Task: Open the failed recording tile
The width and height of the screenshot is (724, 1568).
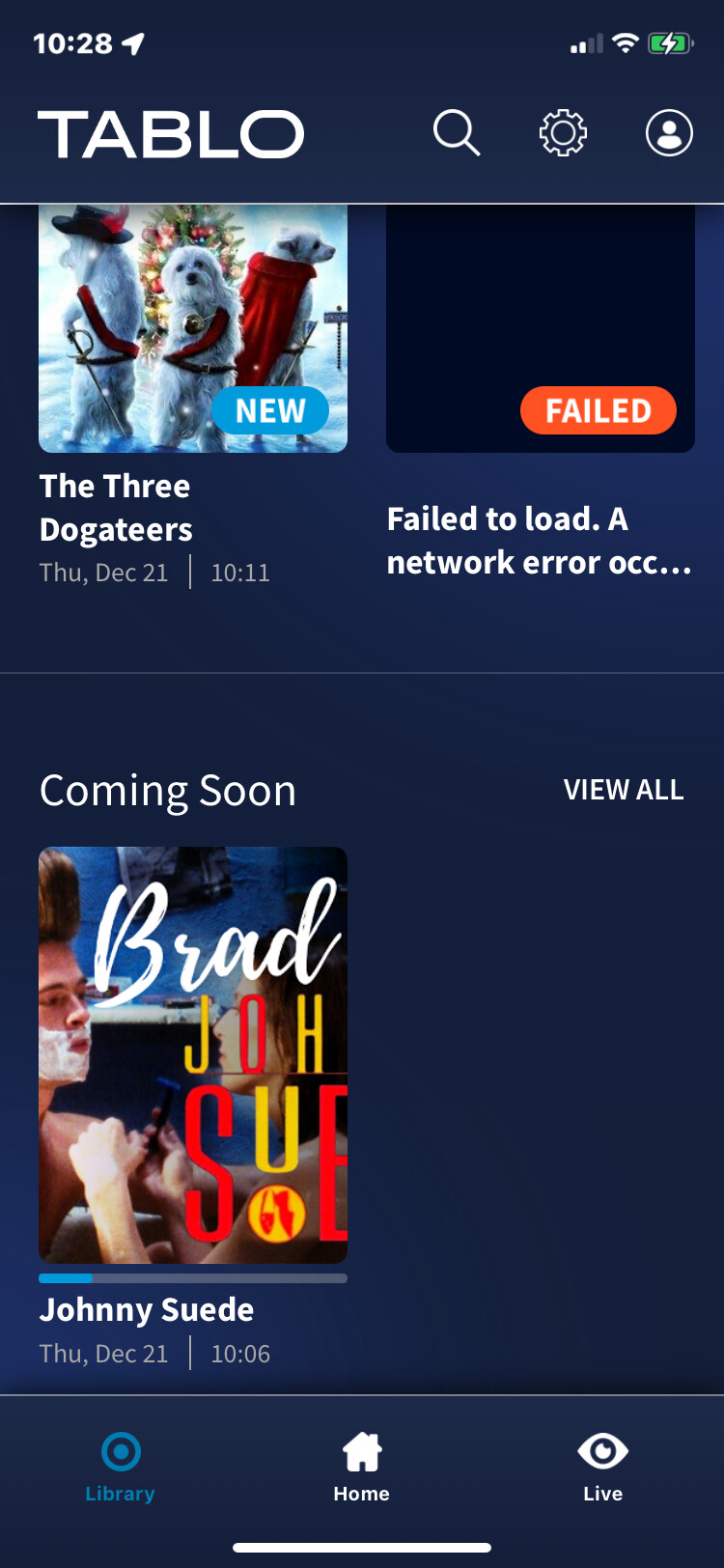Action: coord(541,328)
